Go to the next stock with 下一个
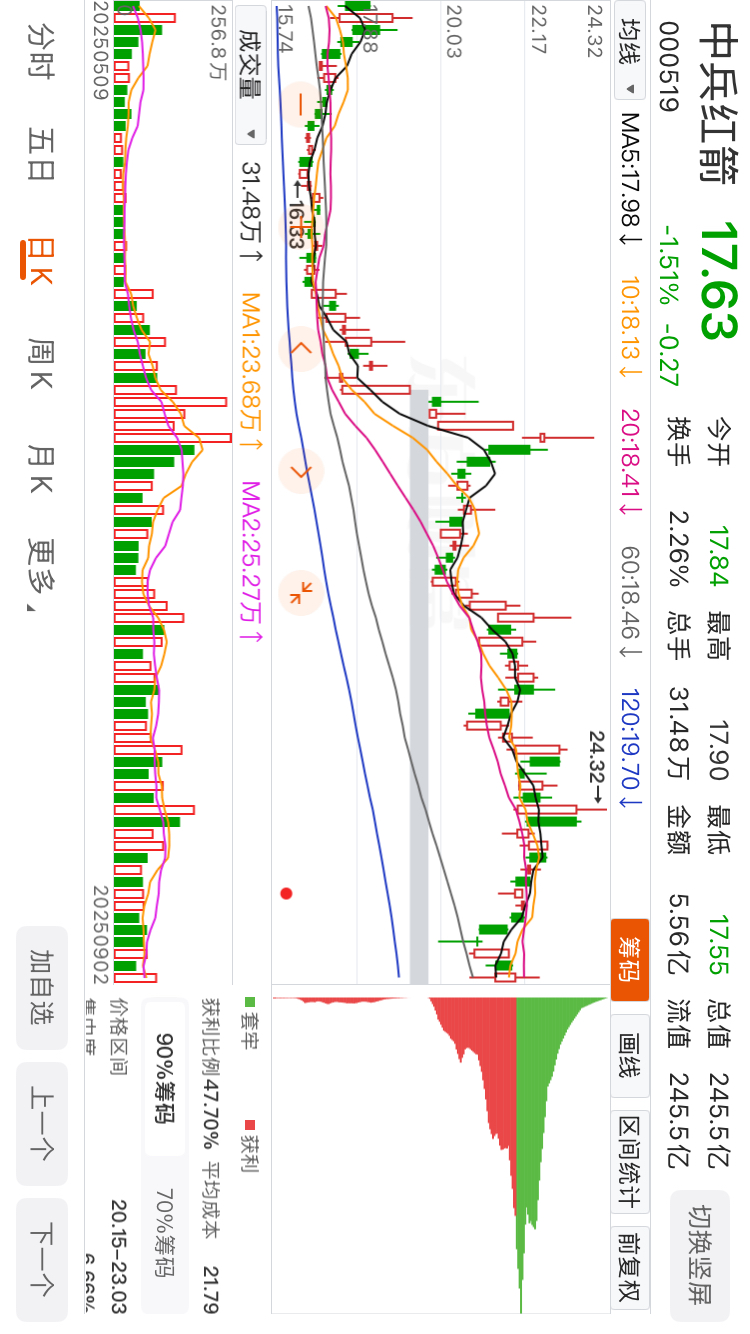The width and height of the screenshot is (750, 1334). tap(42, 1260)
